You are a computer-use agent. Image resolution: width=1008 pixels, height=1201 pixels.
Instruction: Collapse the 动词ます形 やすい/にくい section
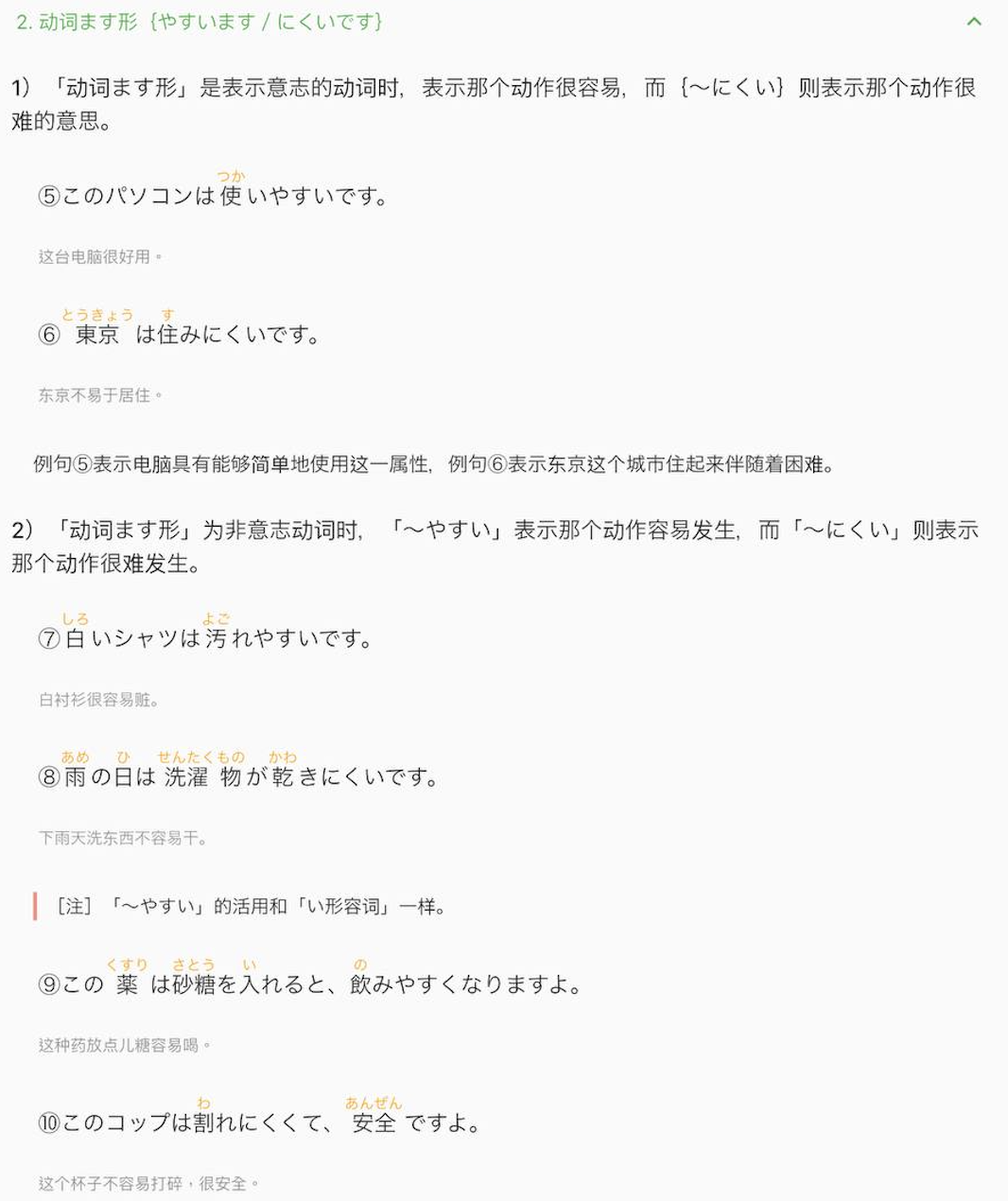point(973,22)
